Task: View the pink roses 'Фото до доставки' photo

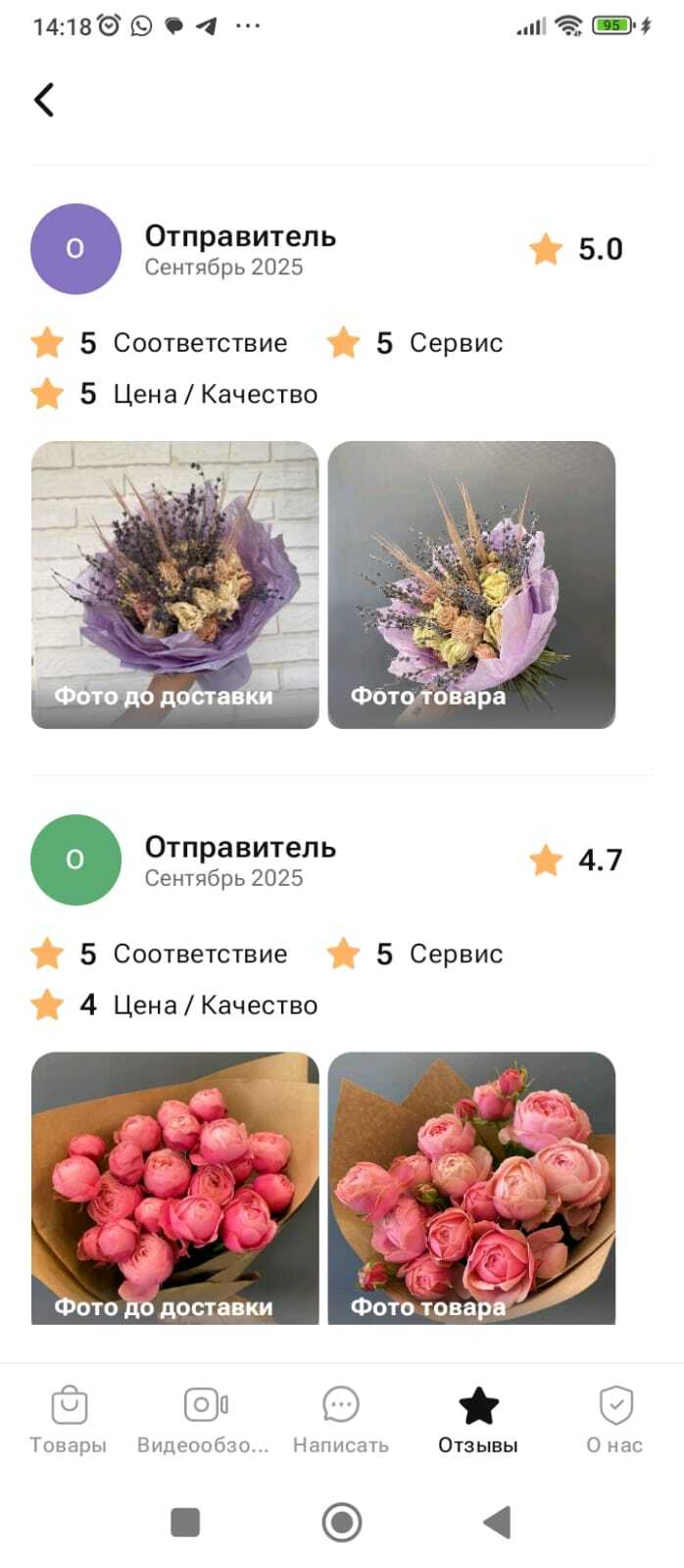Action: point(174,1188)
